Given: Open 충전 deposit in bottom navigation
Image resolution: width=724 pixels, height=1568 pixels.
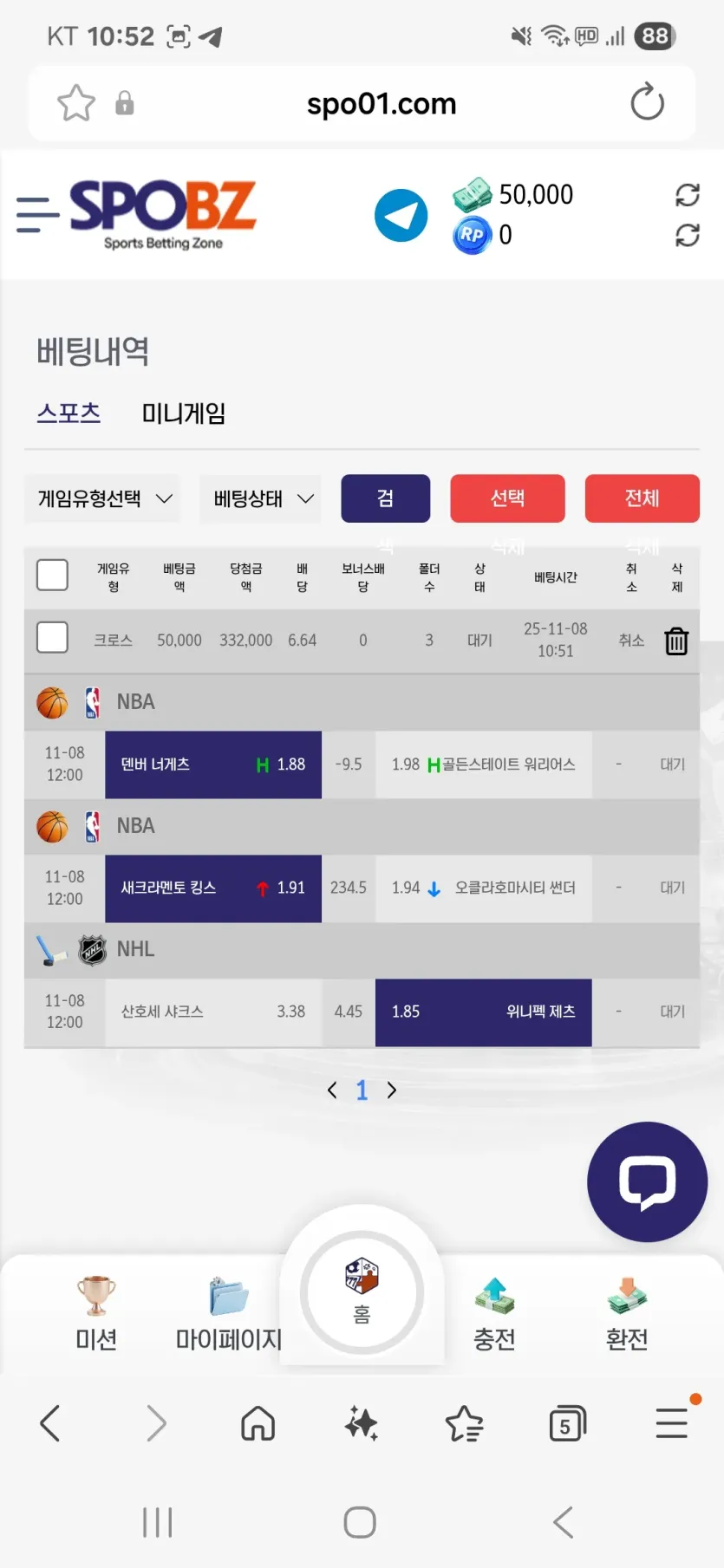Looking at the screenshot, I should coord(494,1315).
